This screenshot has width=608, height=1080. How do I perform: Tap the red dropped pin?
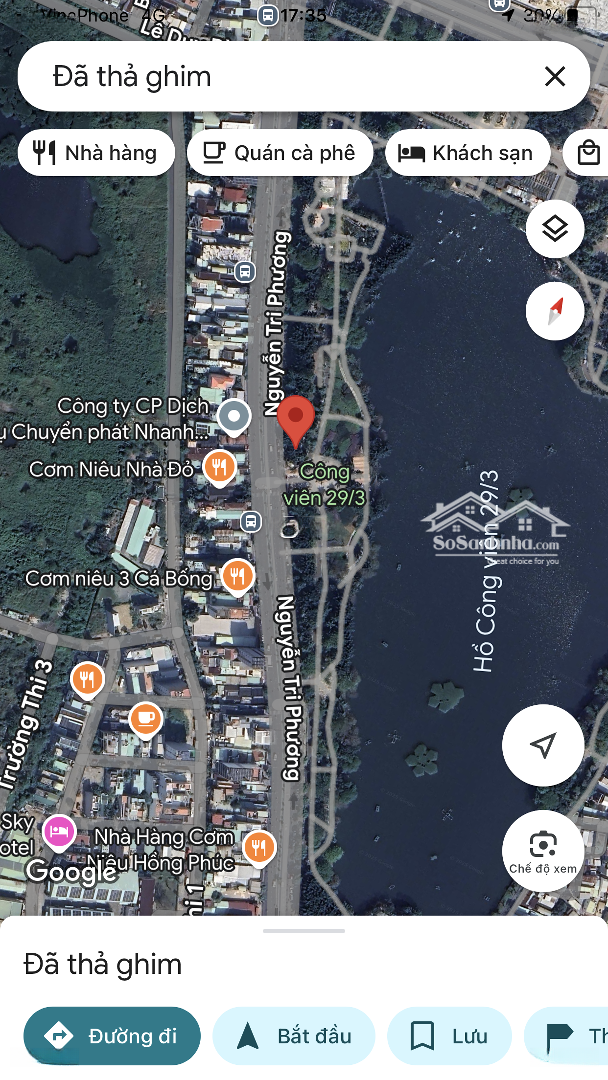point(295,420)
